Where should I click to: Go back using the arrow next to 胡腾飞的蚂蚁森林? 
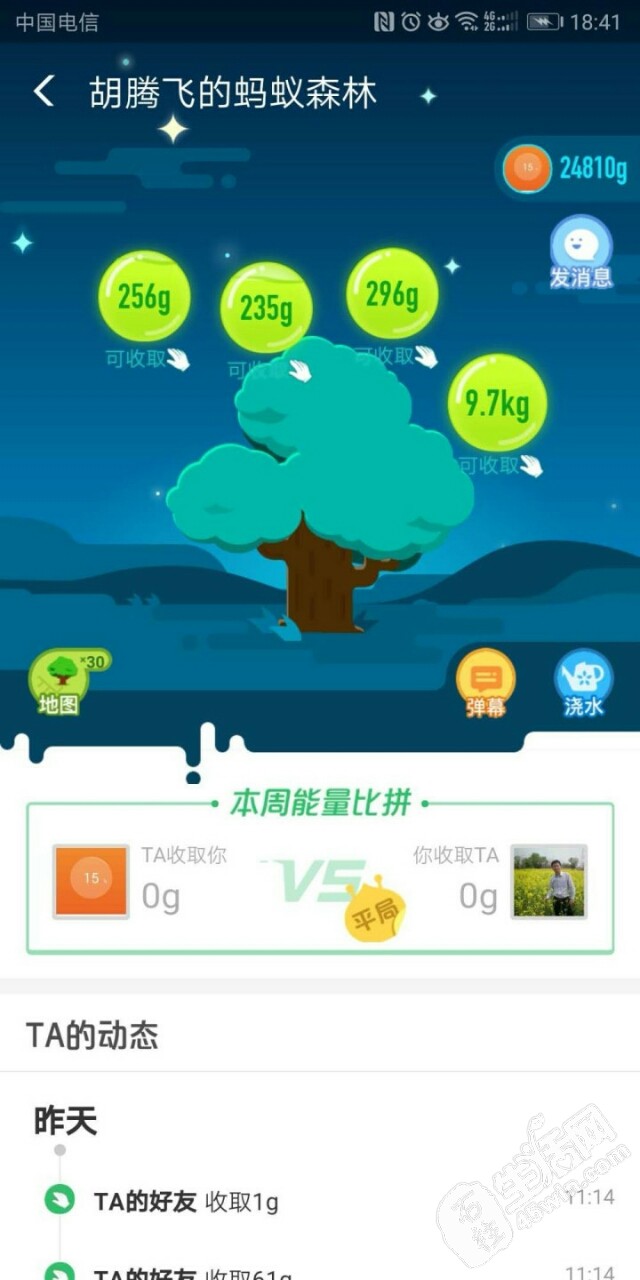[x=44, y=92]
